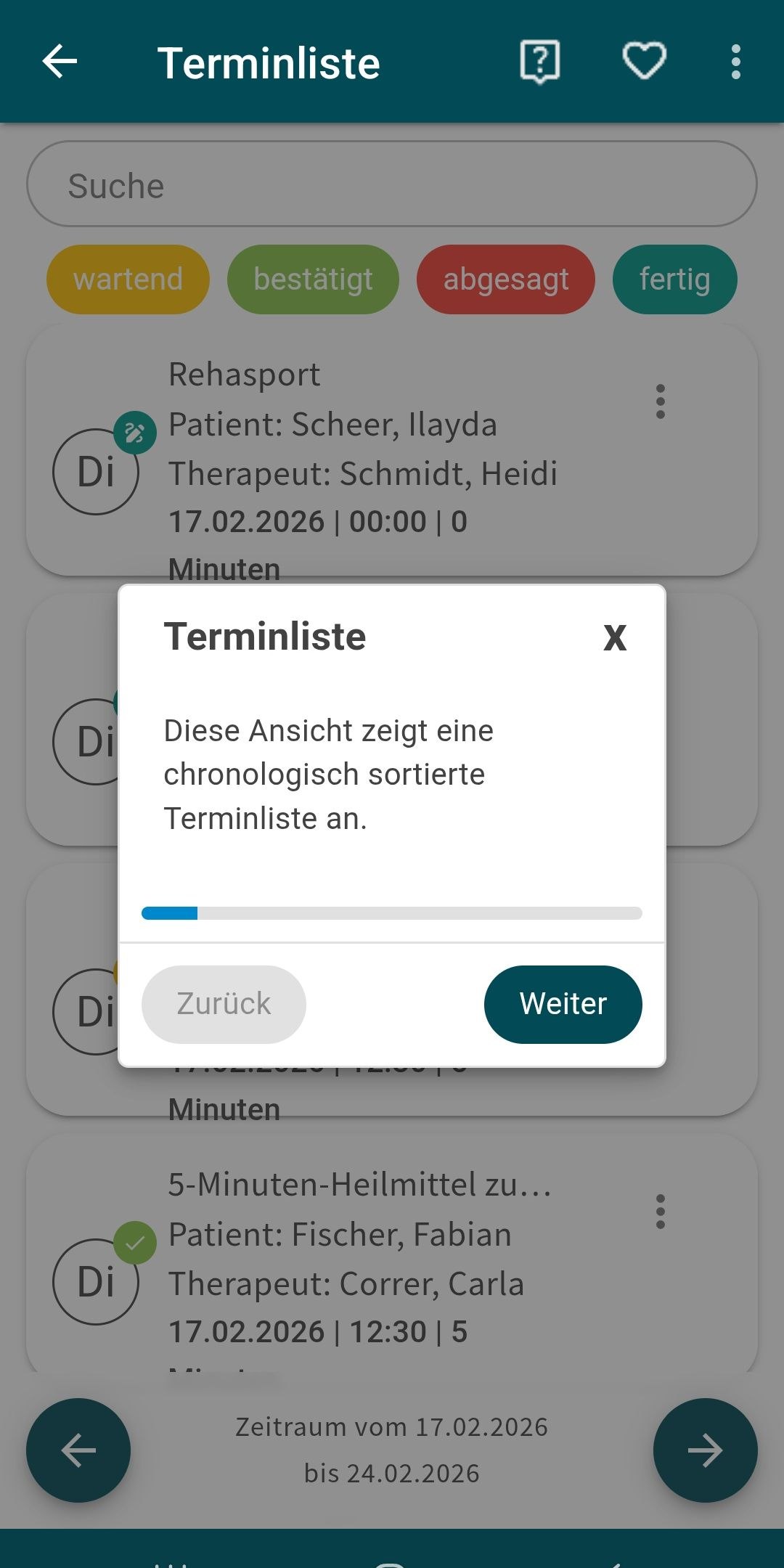Close the Terminliste dialog with X
Image resolution: width=784 pixels, height=1568 pixels.
click(x=614, y=638)
